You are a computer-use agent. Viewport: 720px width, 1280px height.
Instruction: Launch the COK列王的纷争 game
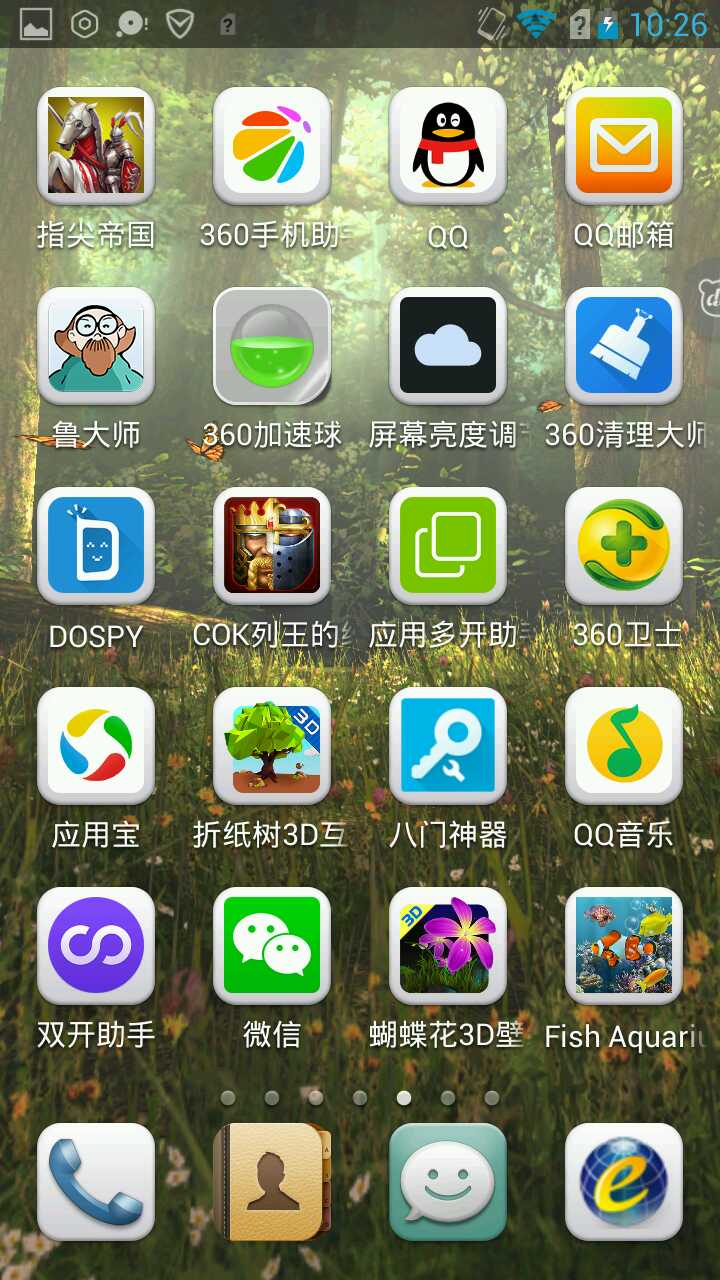(x=272, y=546)
